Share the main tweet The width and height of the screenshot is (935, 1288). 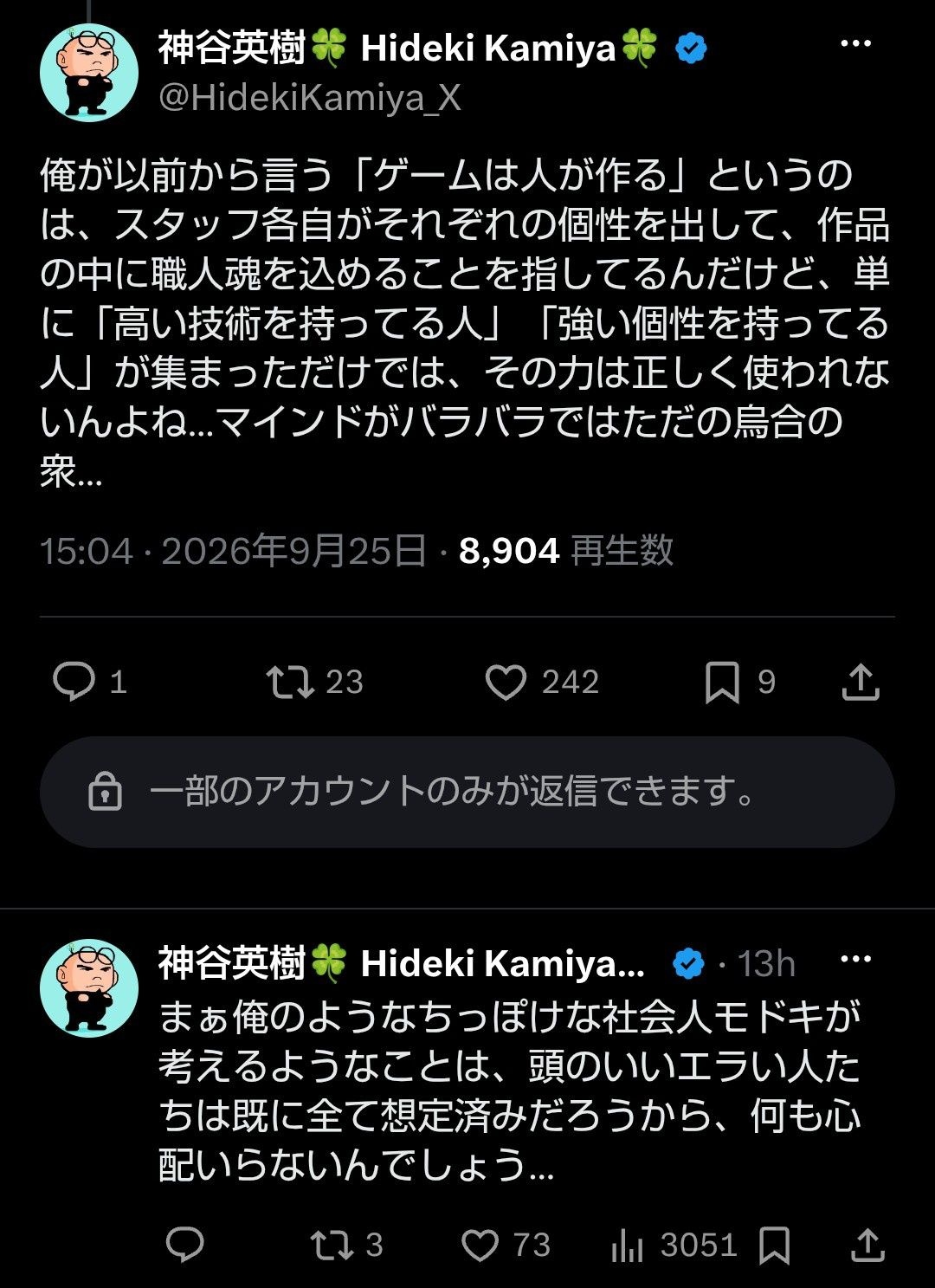861,682
